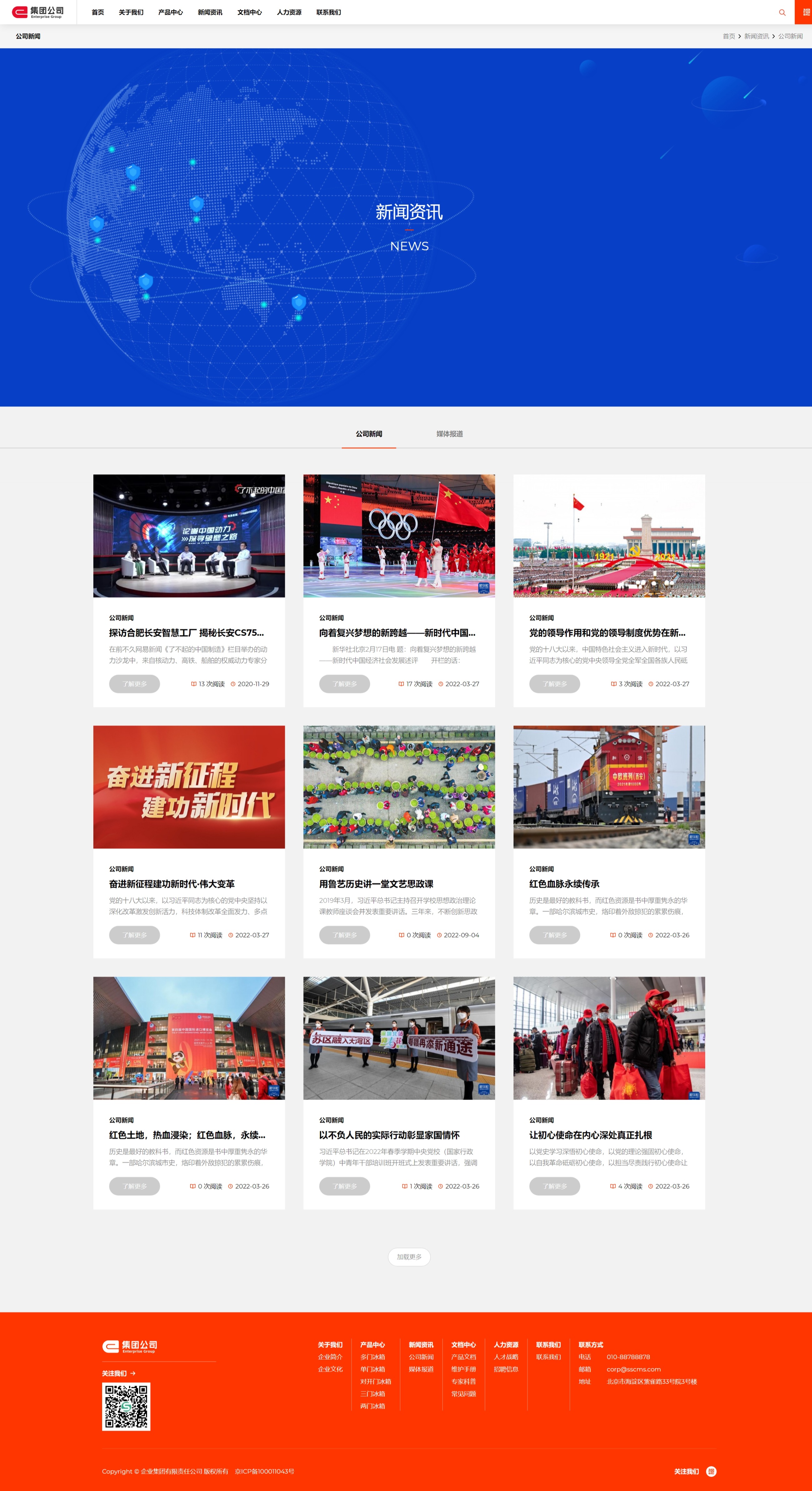Open 关于我们 in top navigation

131,12
